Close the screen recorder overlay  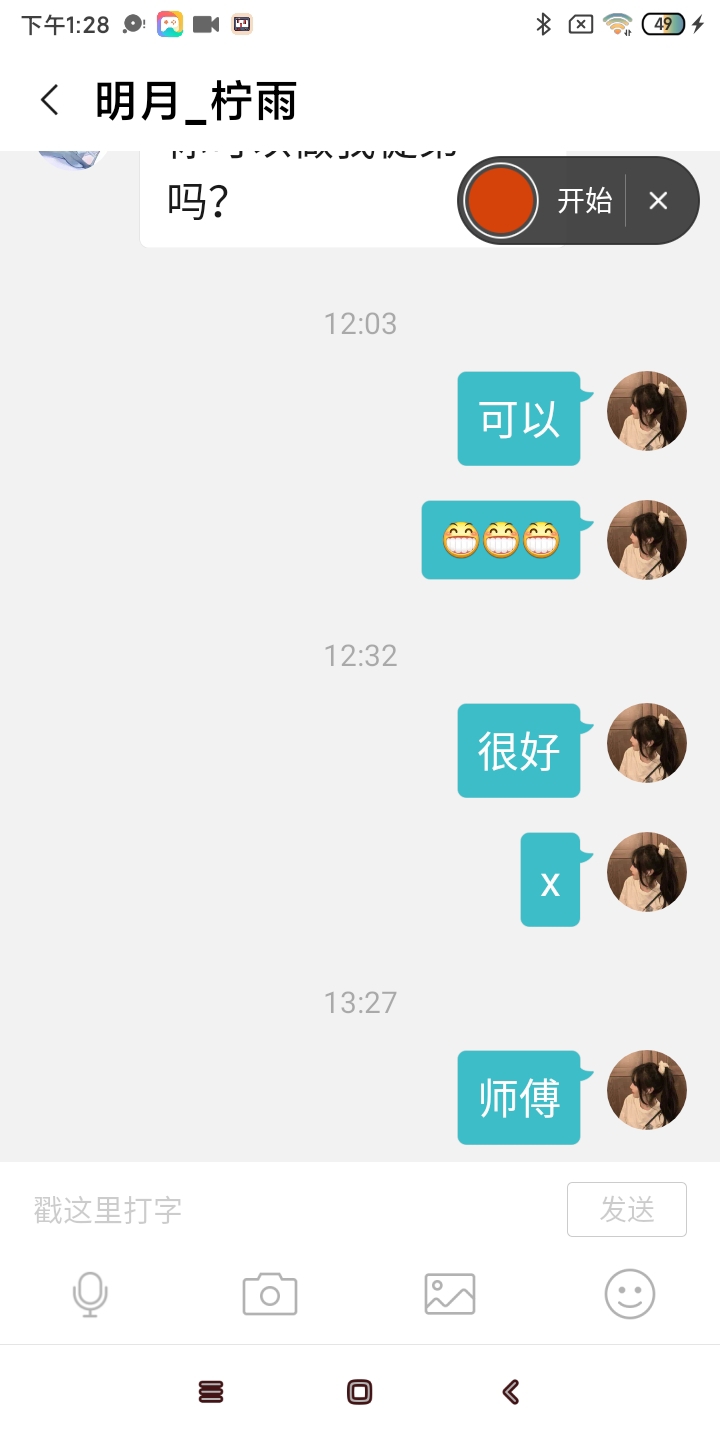pyautogui.click(x=657, y=201)
